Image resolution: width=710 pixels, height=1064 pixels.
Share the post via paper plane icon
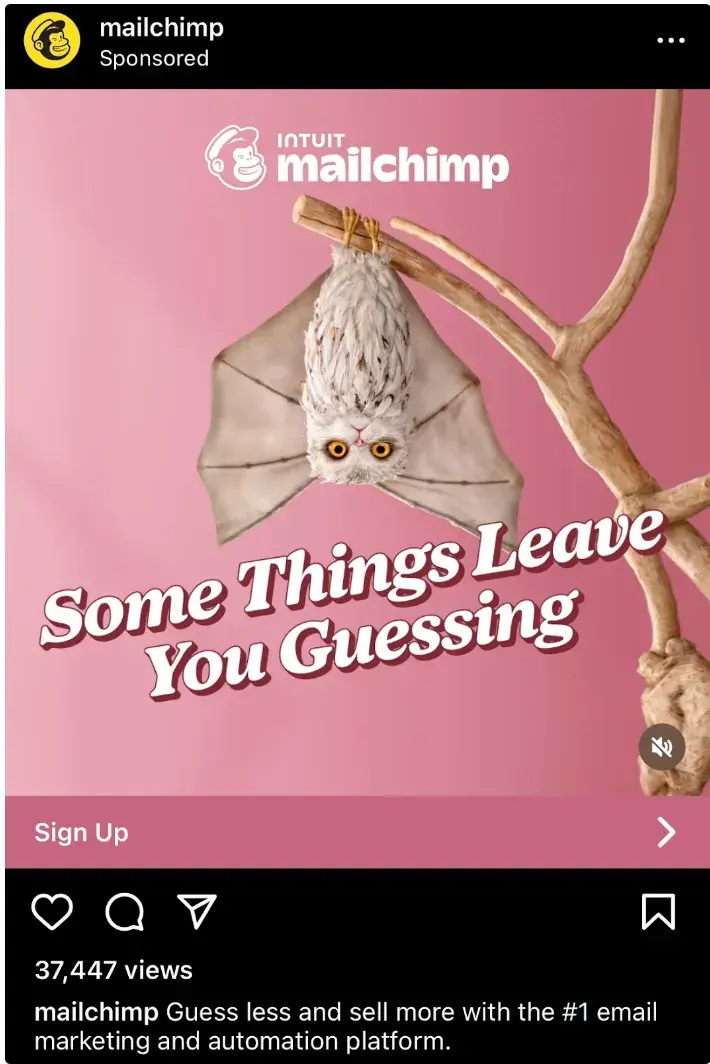tap(196, 910)
